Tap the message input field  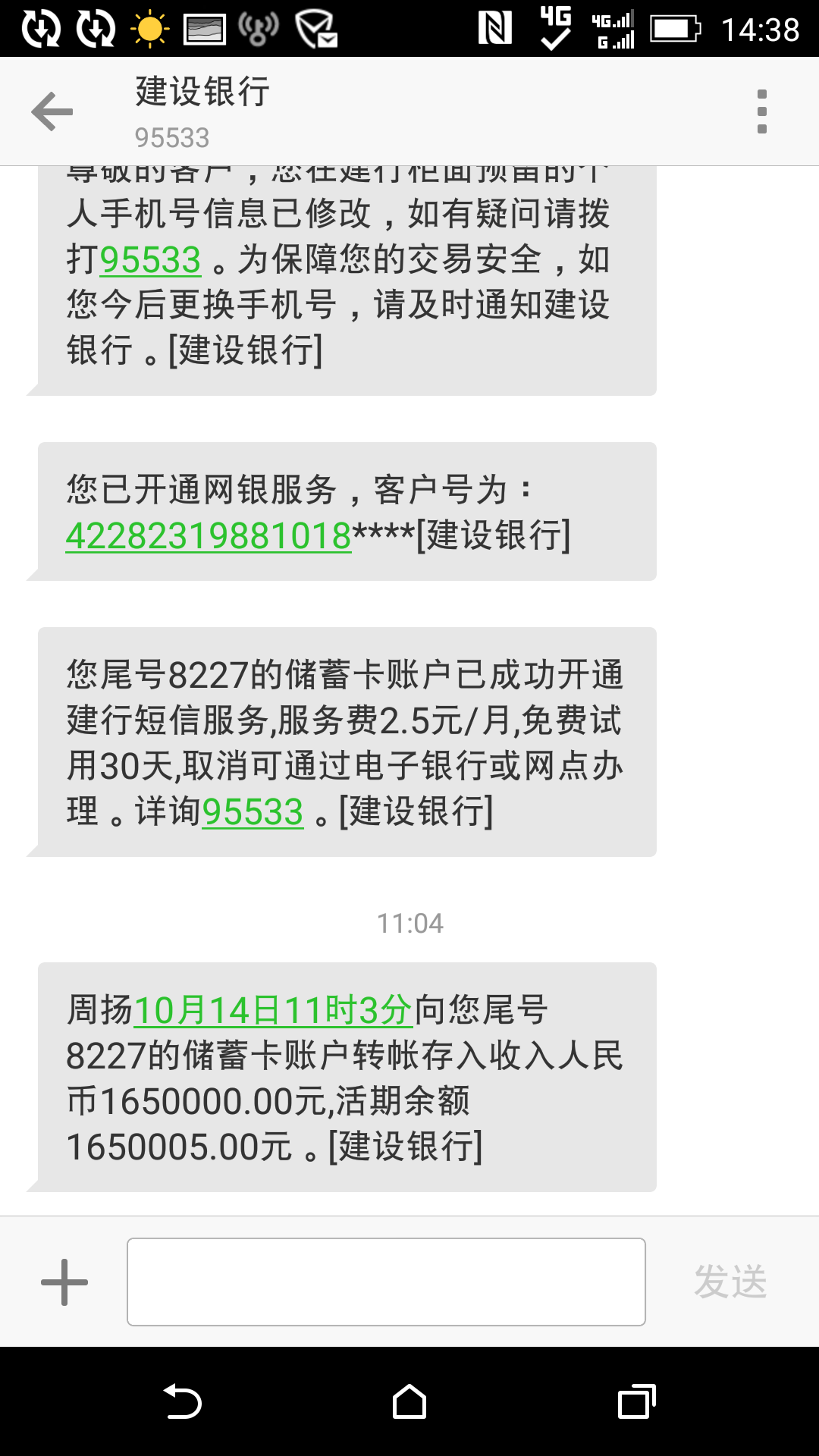click(387, 1282)
